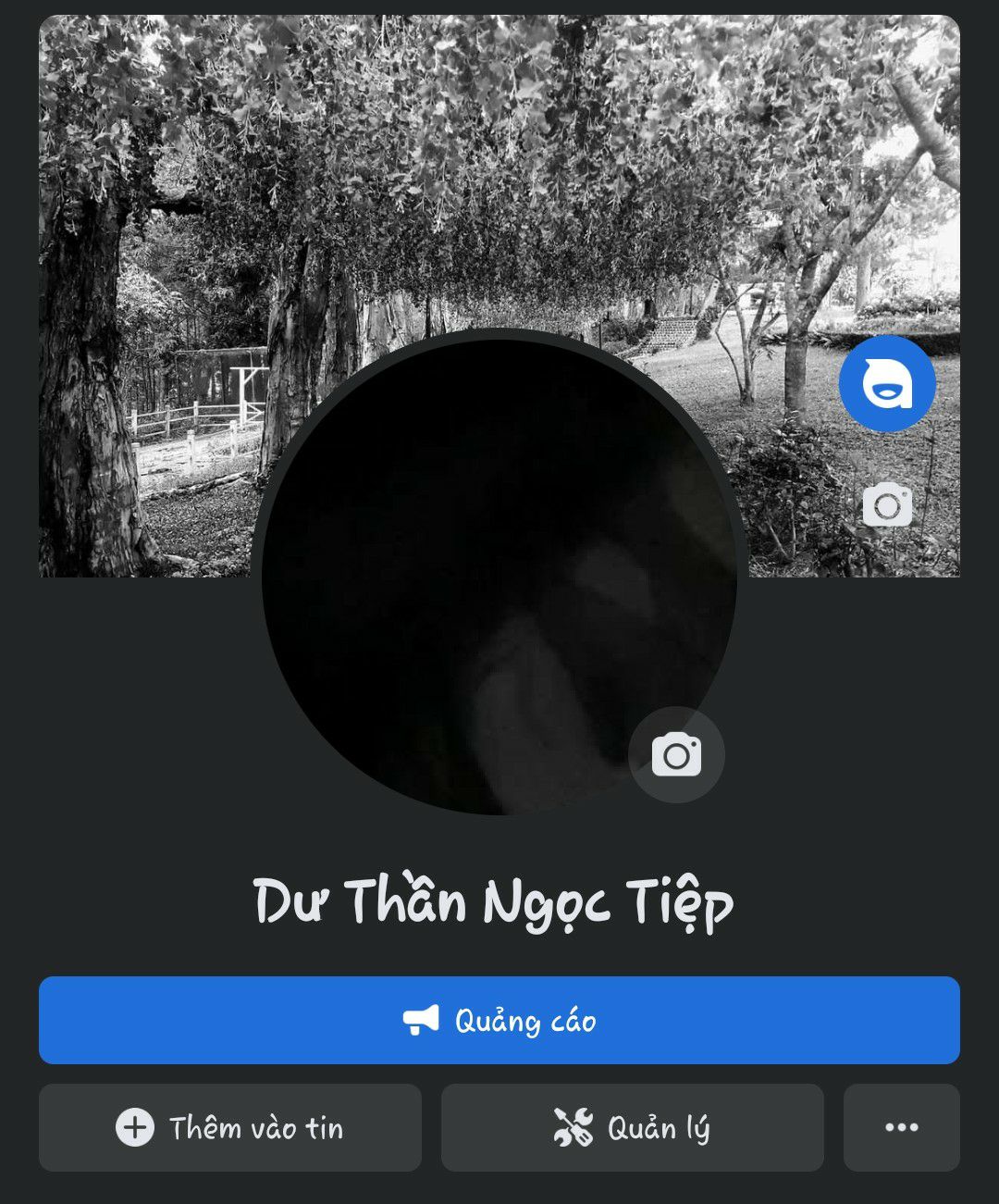Change the cover photo via camera icon
This screenshot has height=1204, width=999.
coord(887,505)
